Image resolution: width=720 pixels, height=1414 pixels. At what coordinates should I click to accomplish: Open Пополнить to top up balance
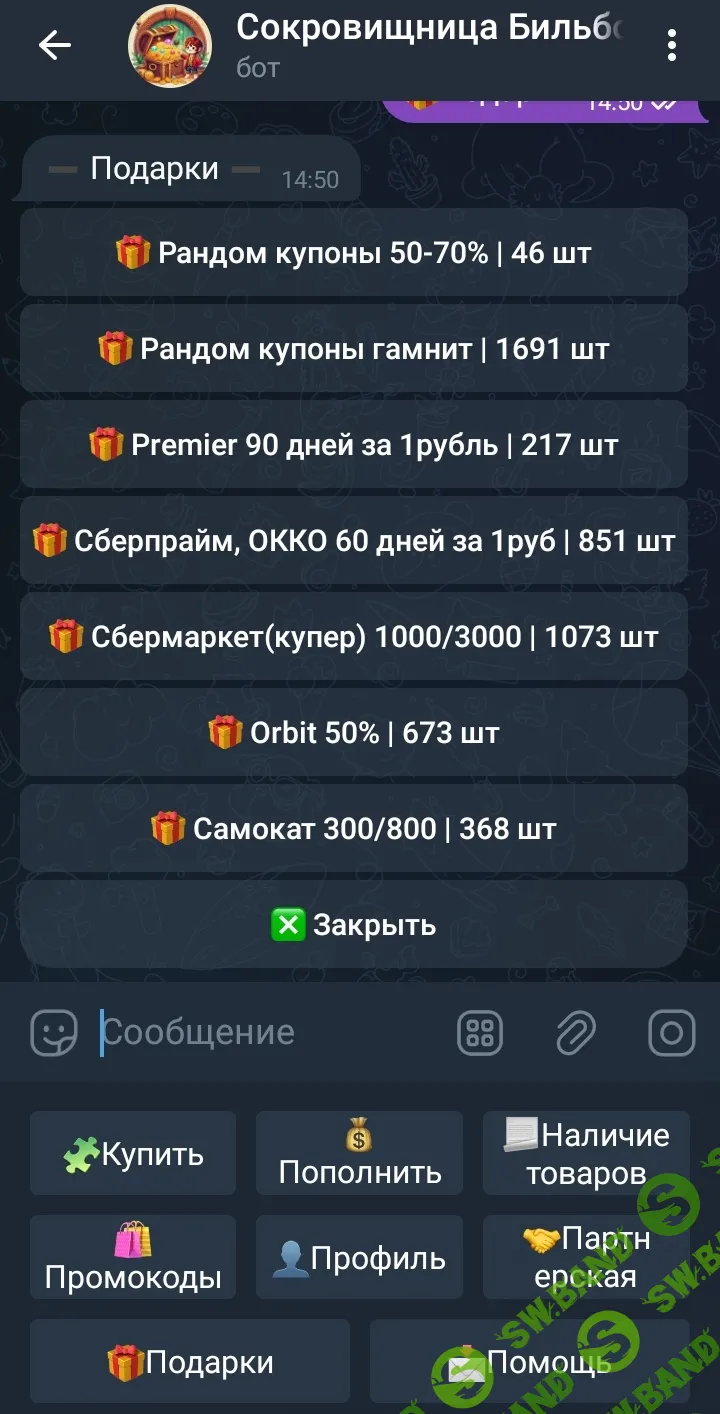click(359, 1154)
